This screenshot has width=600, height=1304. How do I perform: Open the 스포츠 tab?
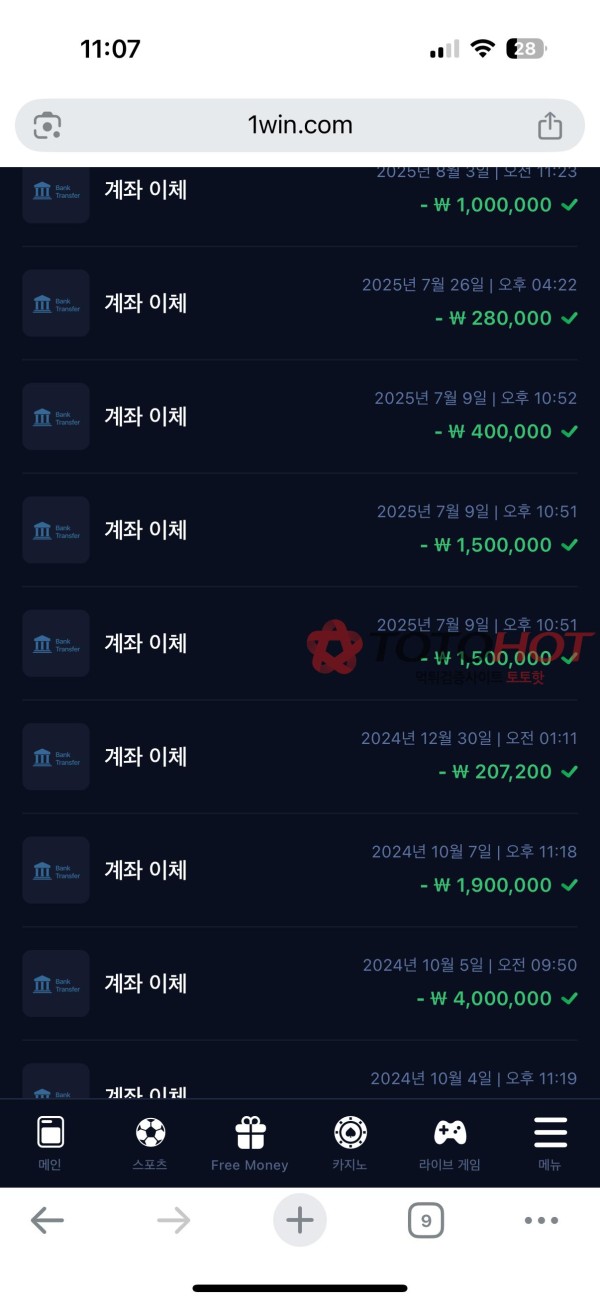pos(150,1143)
